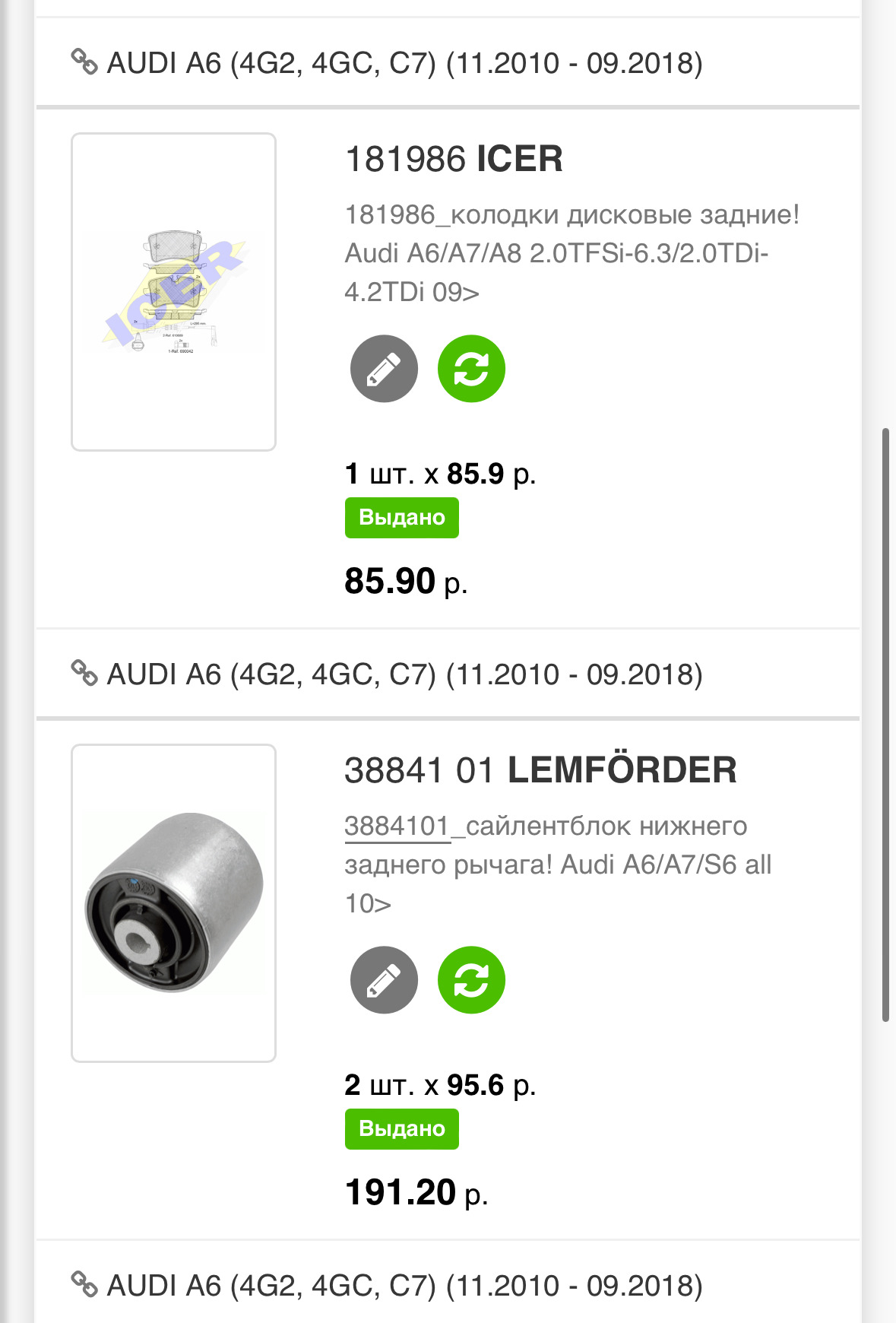Viewport: 896px width, 1323px height.
Task: Edit the 38841 01 LEMFÖRDER item
Action: click(384, 980)
